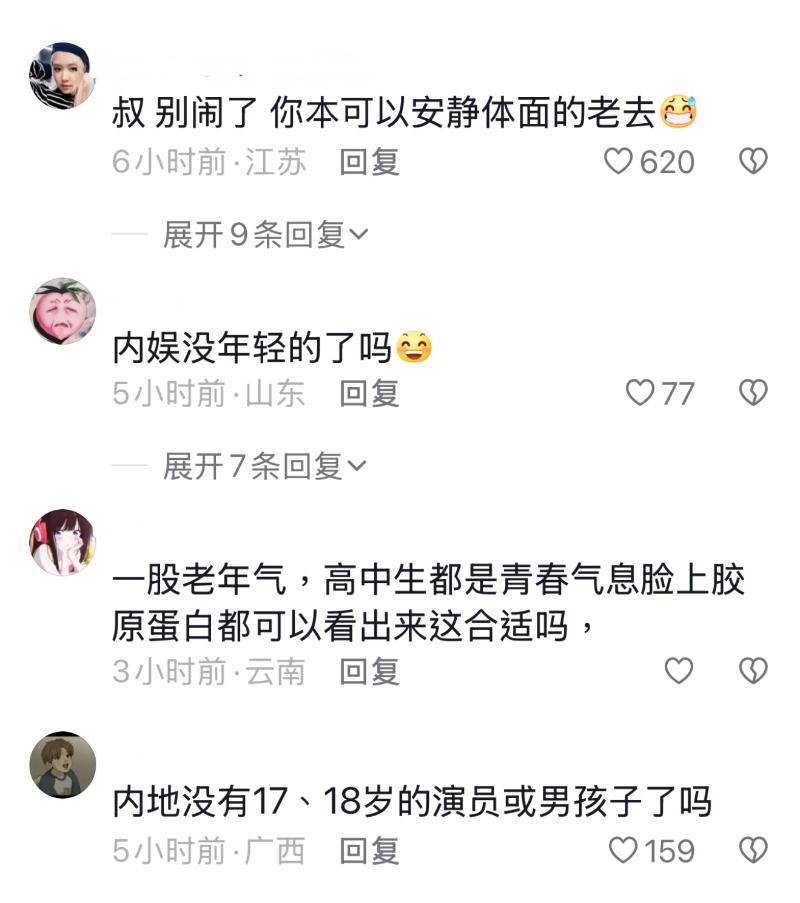Like the comment with 620 likes
This screenshot has height=903, width=800.
tap(620, 162)
